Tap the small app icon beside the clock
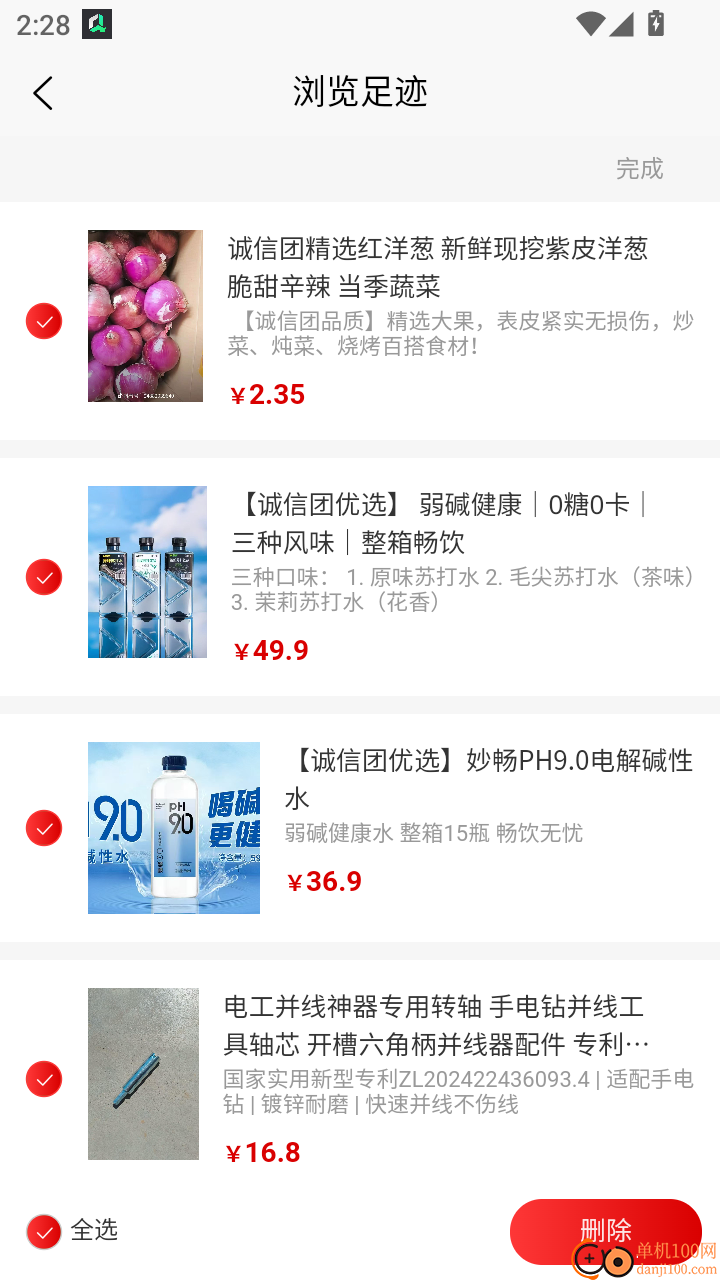Viewport: 720px width, 1280px height. click(x=96, y=23)
